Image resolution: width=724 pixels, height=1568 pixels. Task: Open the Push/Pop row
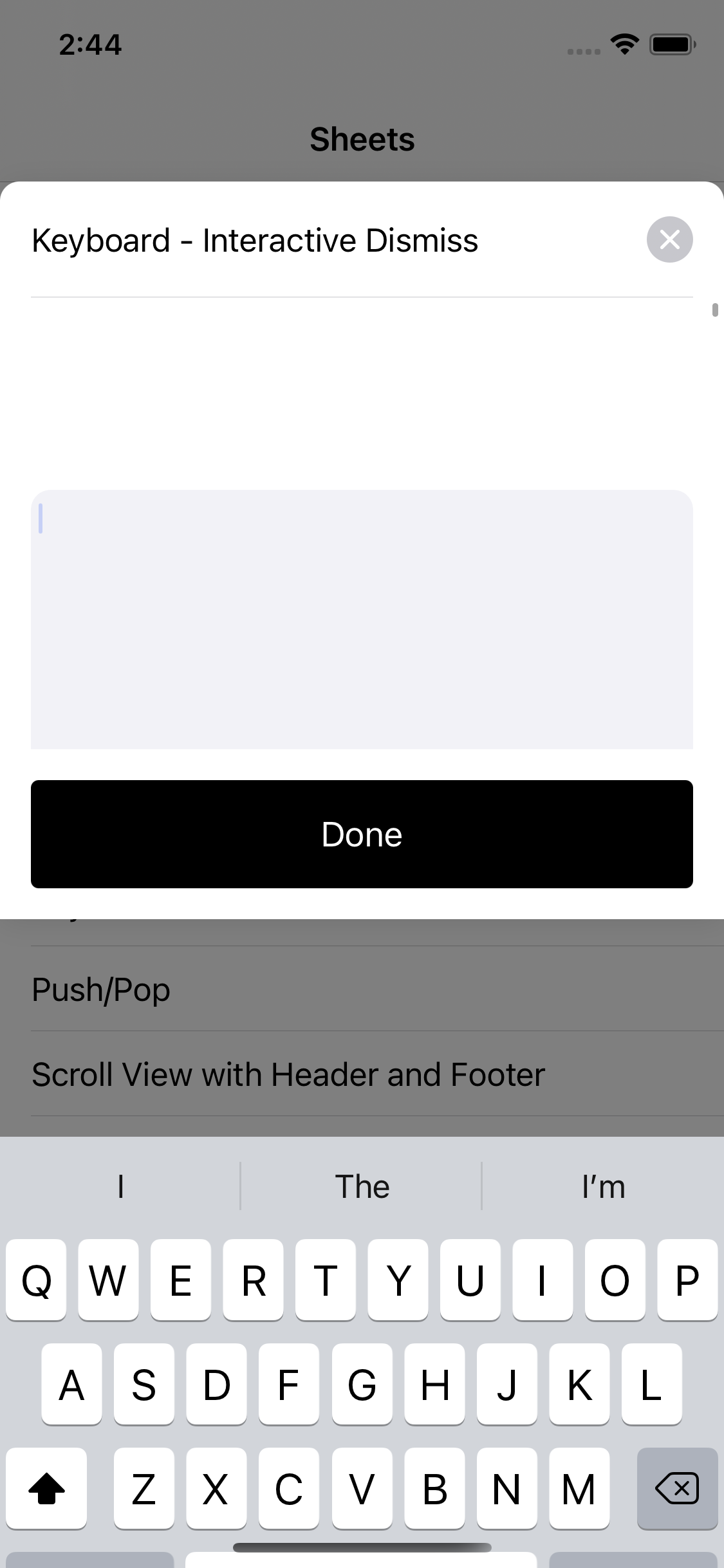tap(362, 989)
